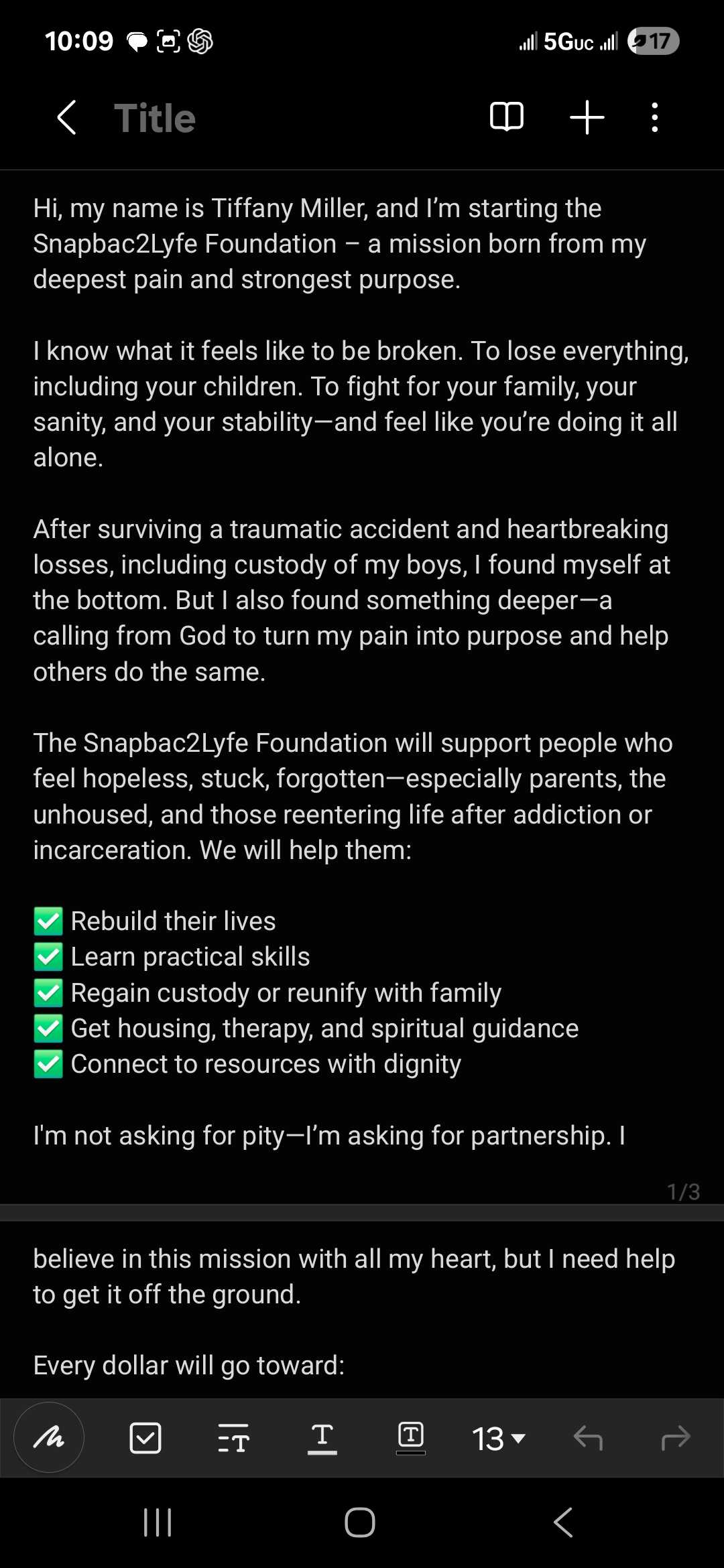Tap the plus icon to insert content
This screenshot has height=1568, width=724.
(x=587, y=117)
